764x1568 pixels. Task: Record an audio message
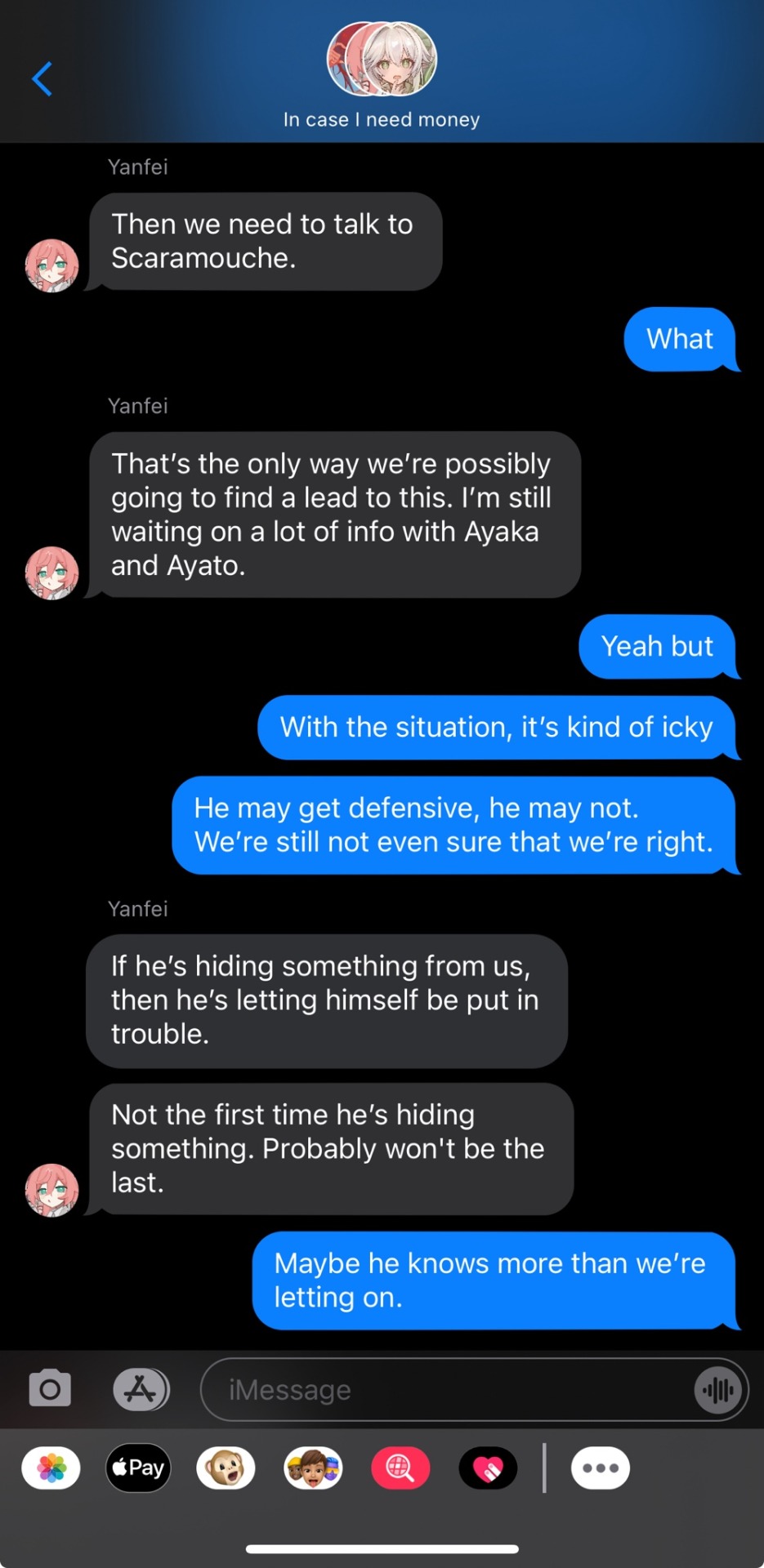pyautogui.click(x=717, y=1389)
